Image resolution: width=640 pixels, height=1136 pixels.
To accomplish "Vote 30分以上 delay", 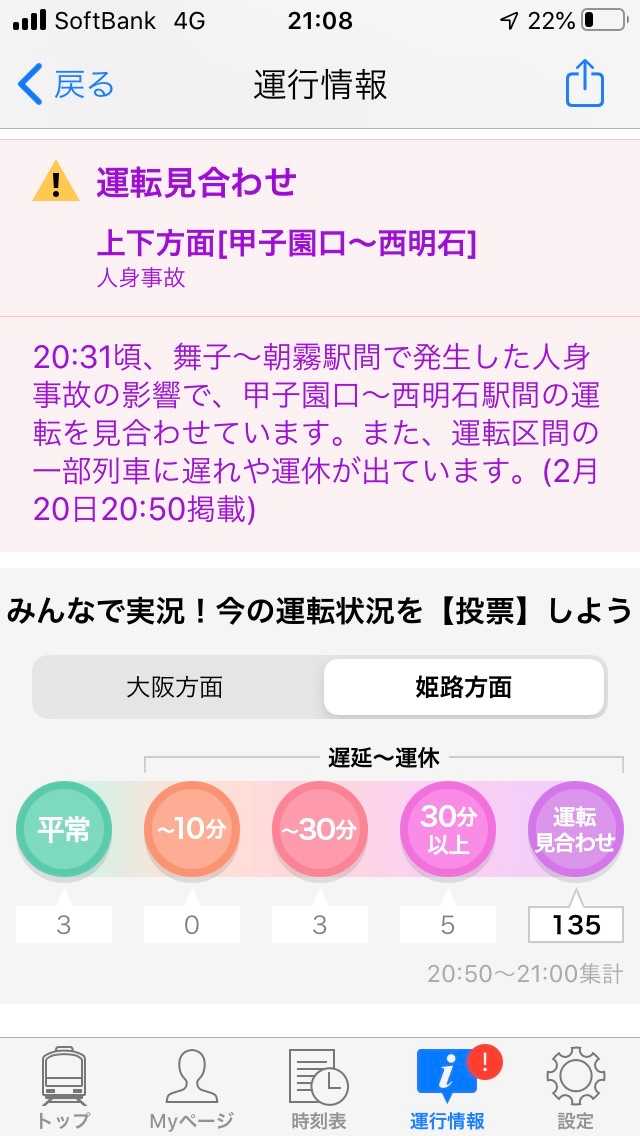I will tap(448, 829).
